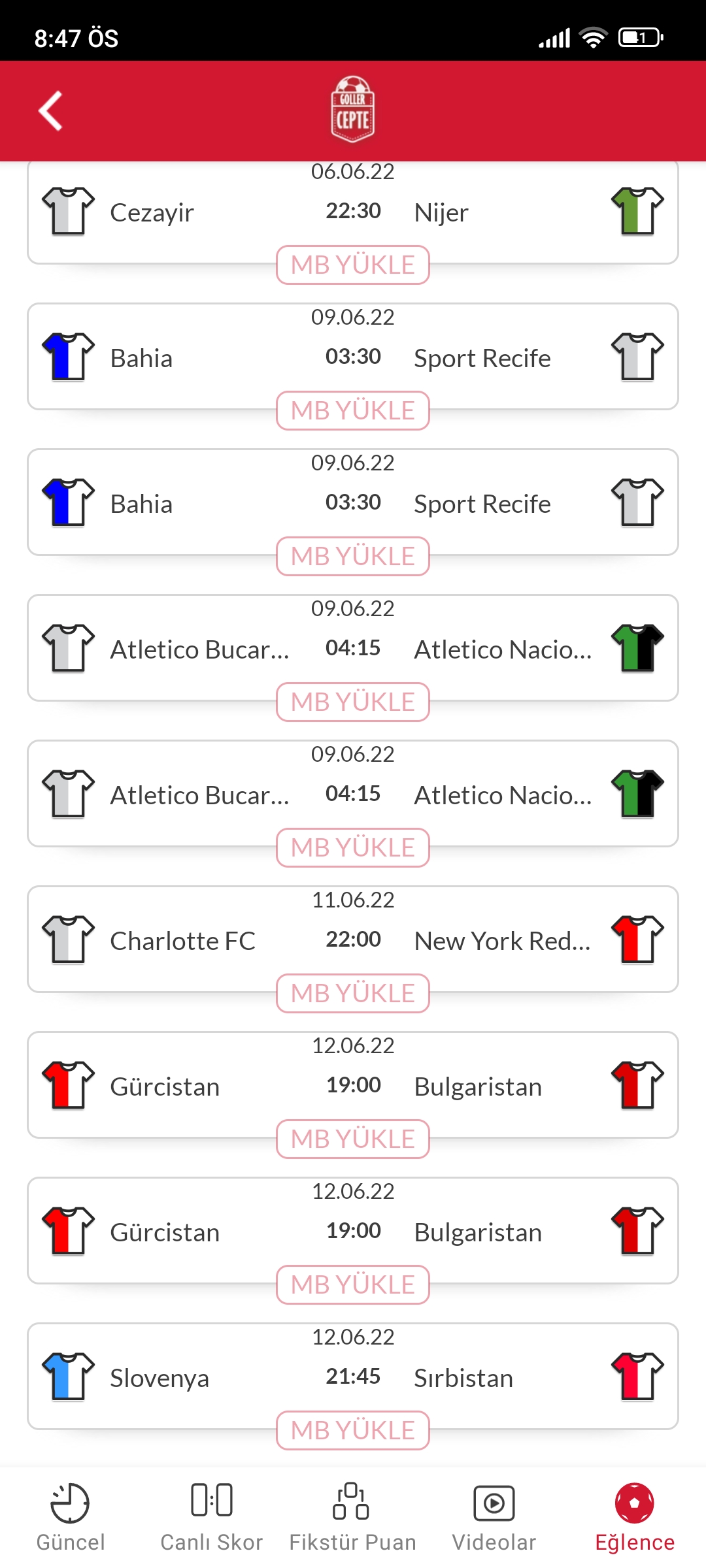
Task: Open the Slovenya vs Sırbistan match card
Action: pyautogui.click(x=353, y=1376)
